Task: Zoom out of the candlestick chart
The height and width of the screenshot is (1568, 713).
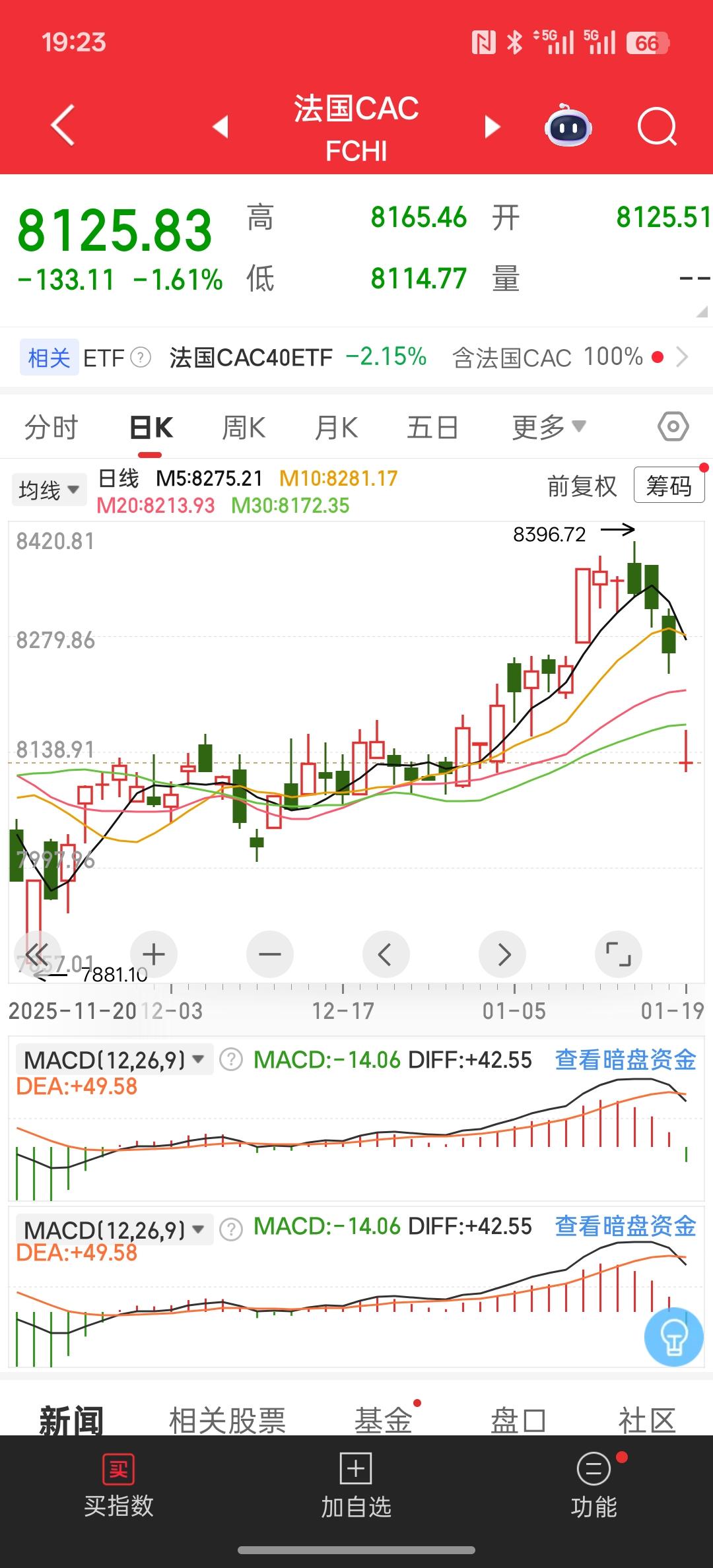Action: [x=269, y=954]
